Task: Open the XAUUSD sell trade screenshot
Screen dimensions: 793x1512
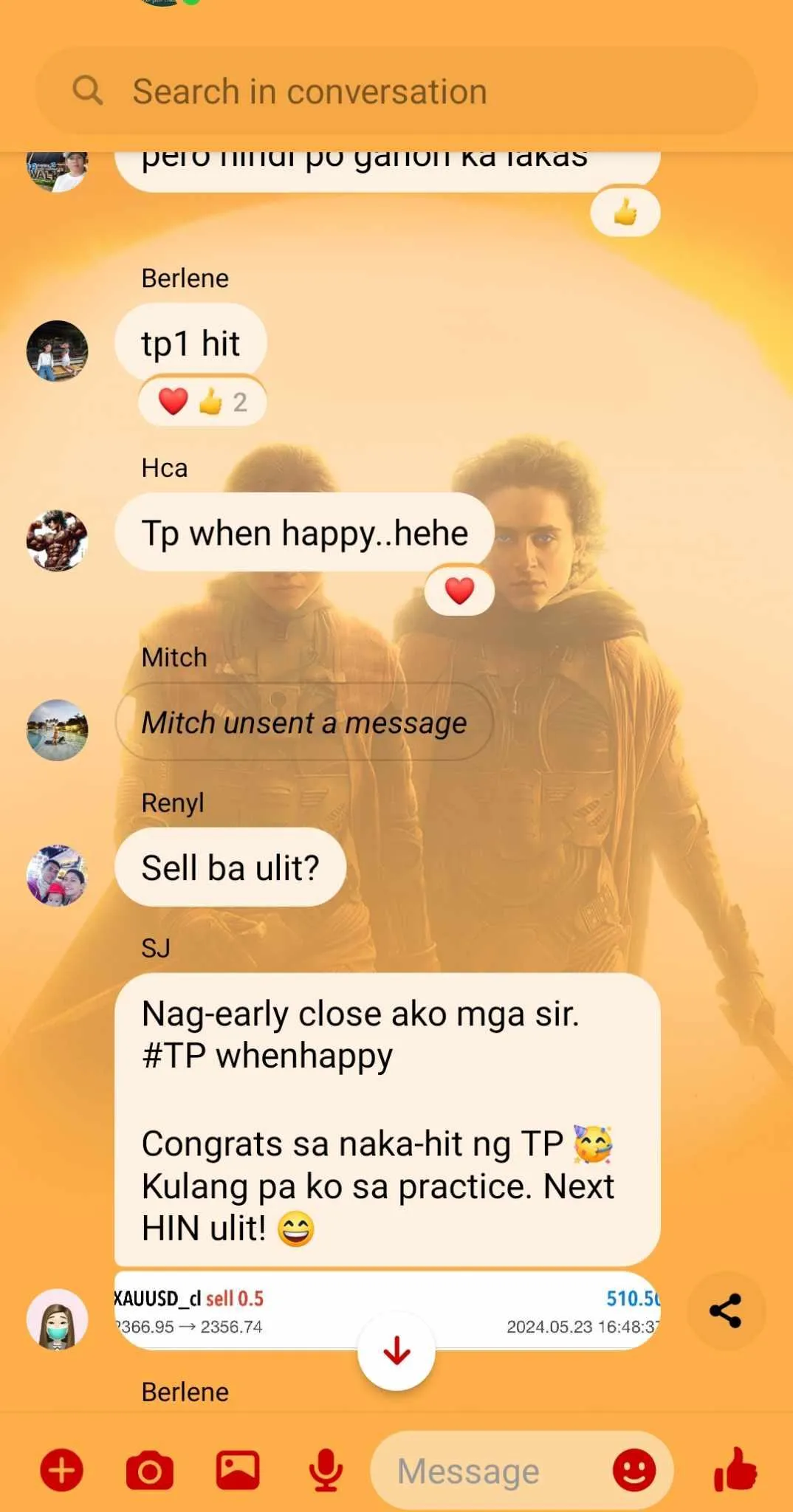Action: pyautogui.click(x=387, y=1310)
